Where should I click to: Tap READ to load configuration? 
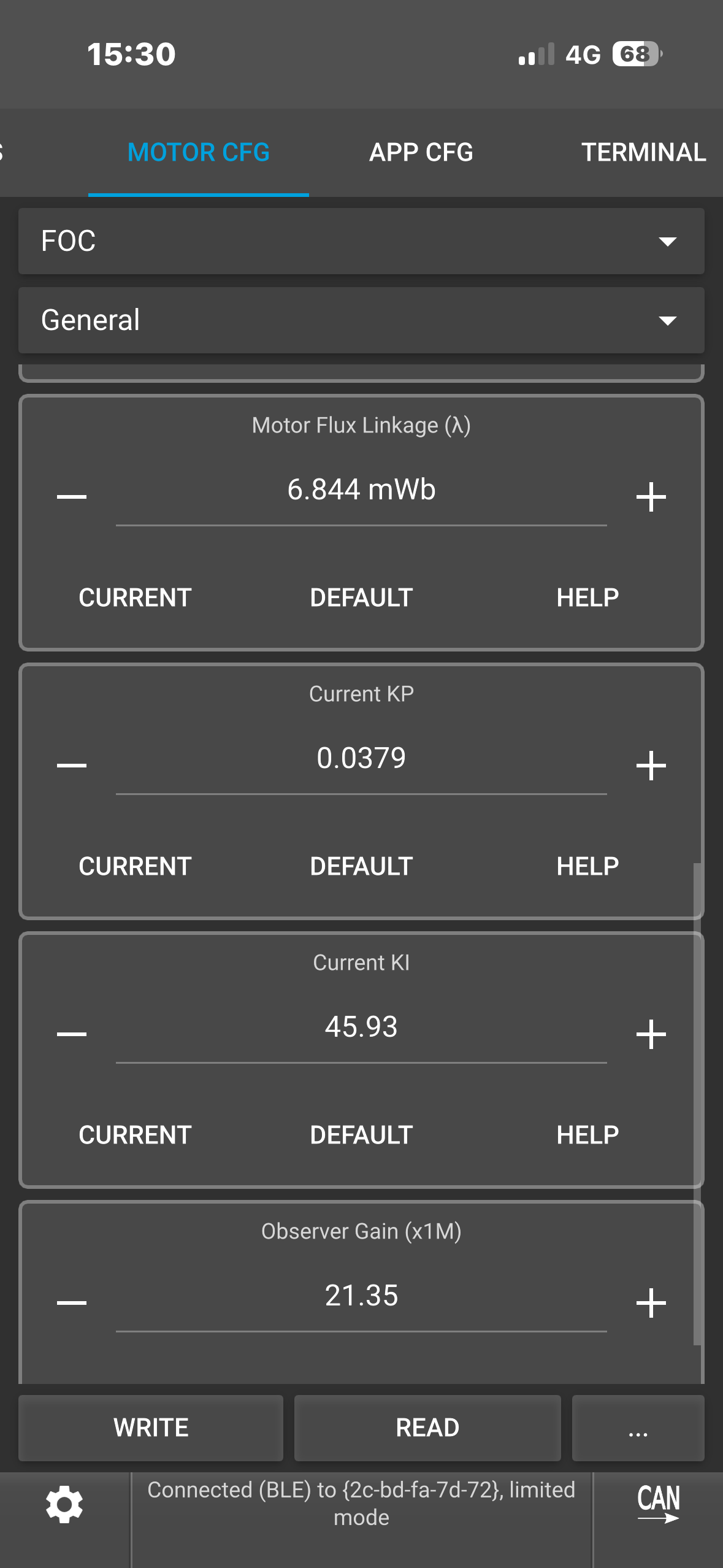pyautogui.click(x=427, y=1428)
